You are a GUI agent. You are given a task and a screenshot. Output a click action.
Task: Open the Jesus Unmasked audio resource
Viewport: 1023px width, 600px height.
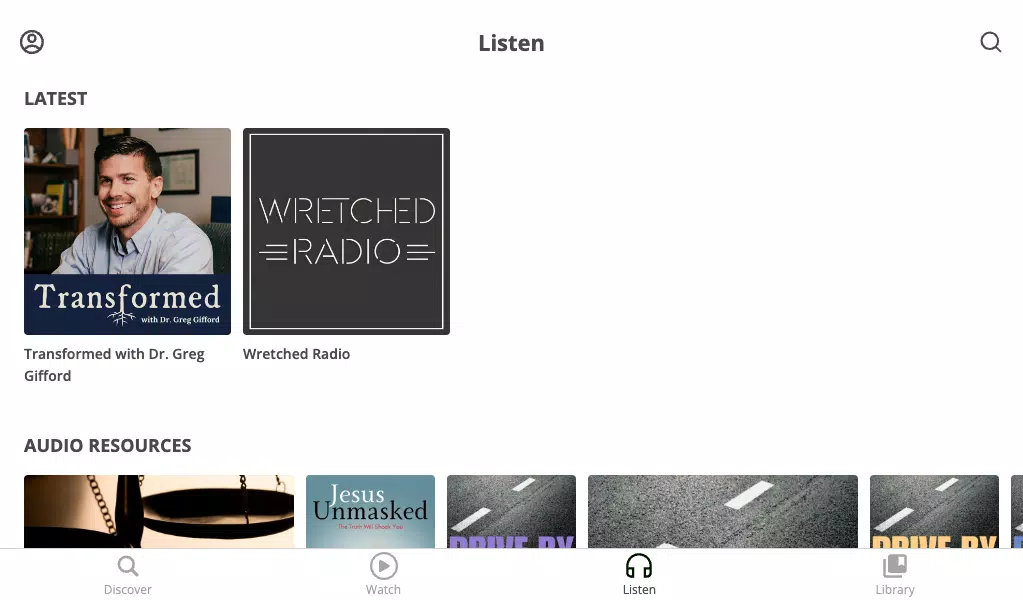click(x=370, y=511)
